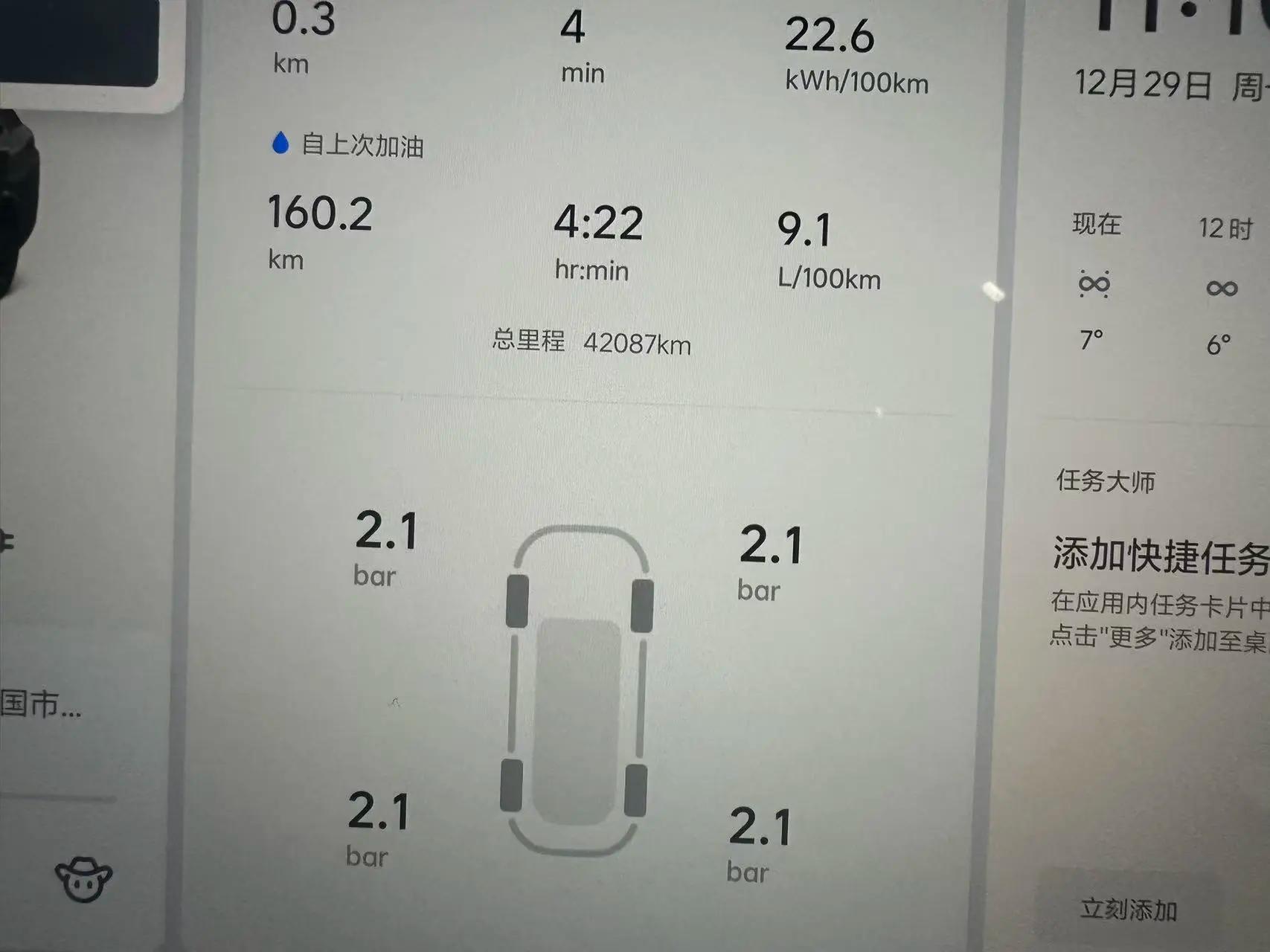Open the cowboy hat avatar icon
The image size is (1270, 952).
click(83, 880)
